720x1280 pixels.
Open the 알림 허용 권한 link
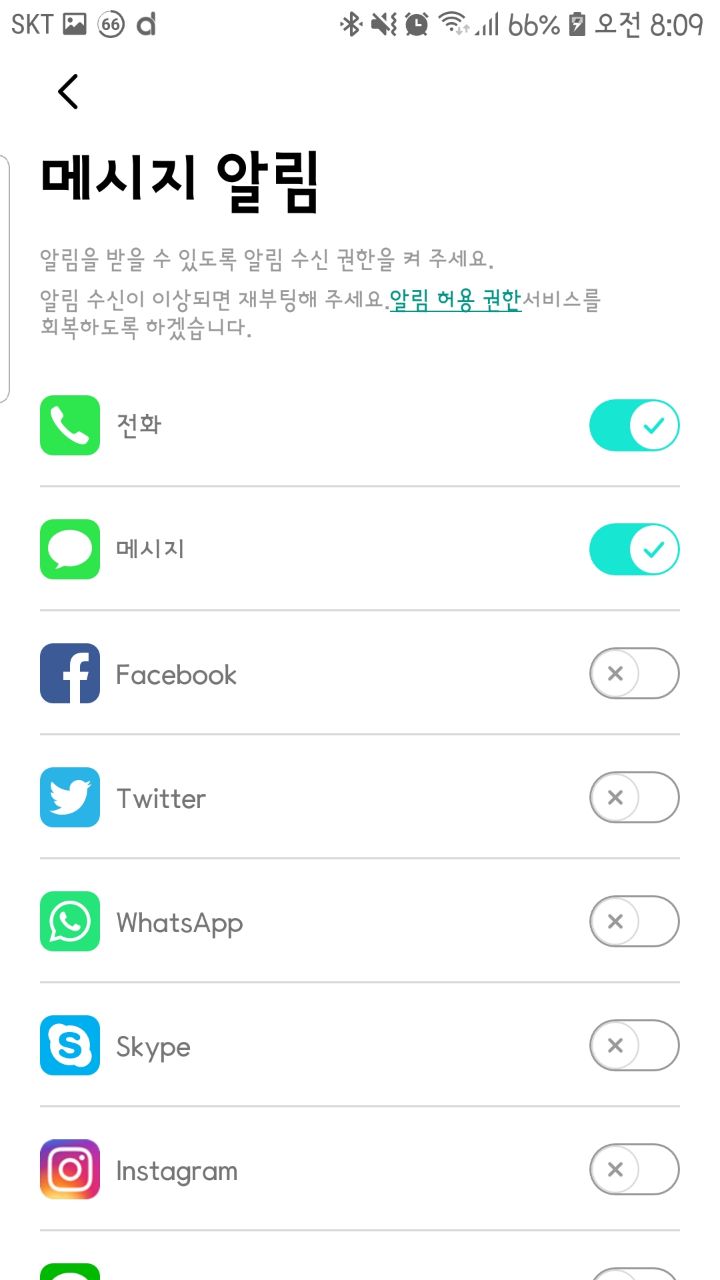(x=455, y=300)
